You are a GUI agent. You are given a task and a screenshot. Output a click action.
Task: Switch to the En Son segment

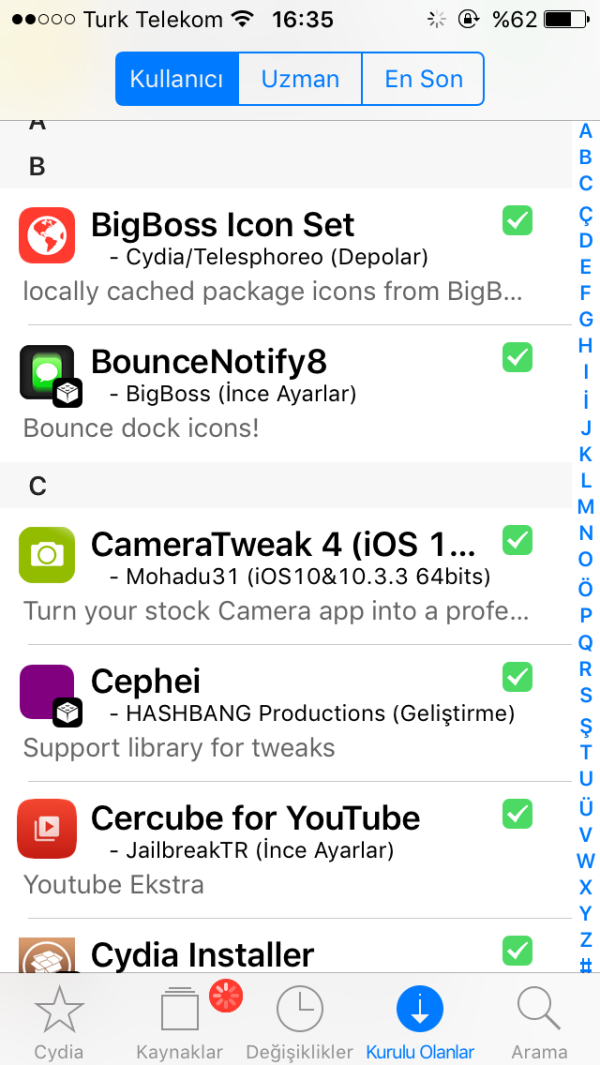click(x=423, y=79)
